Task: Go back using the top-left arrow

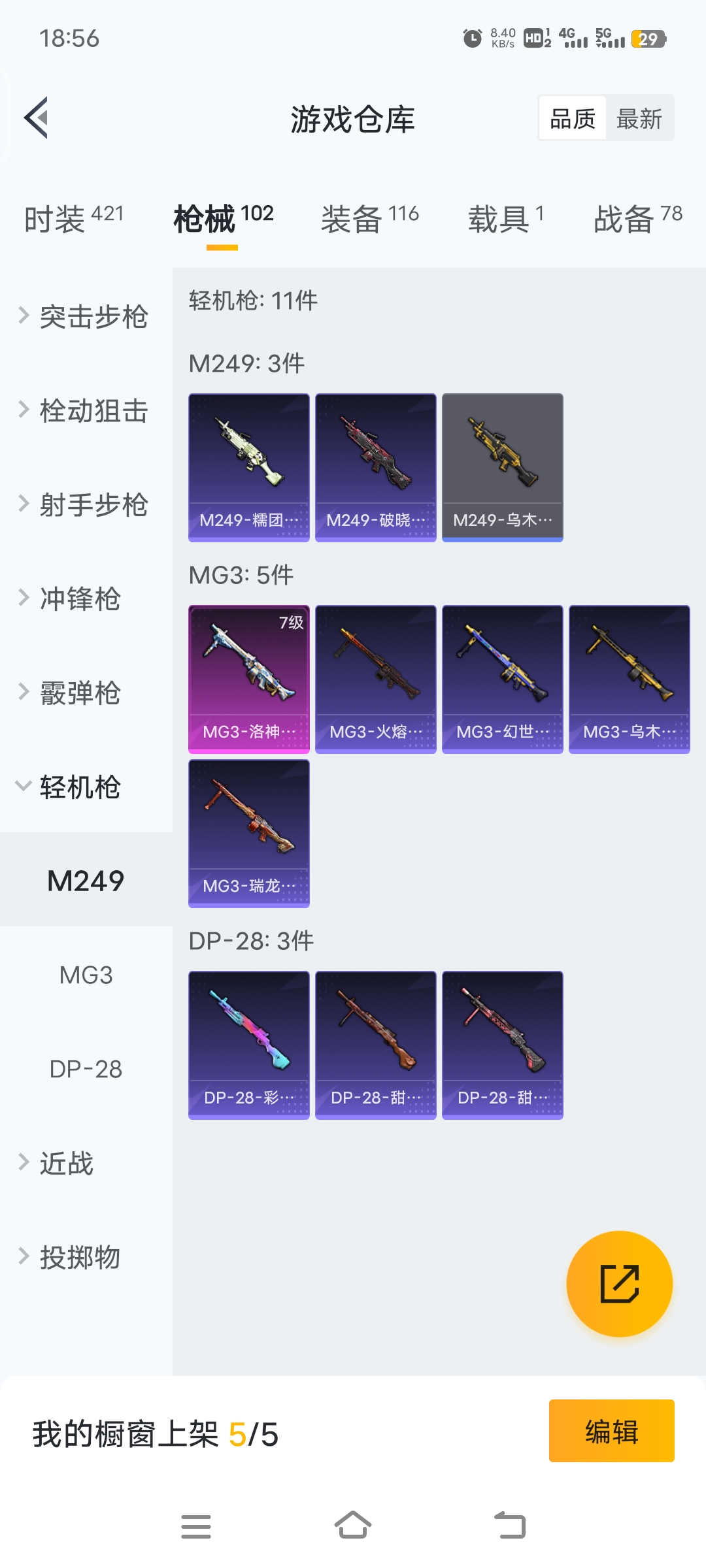Action: pyautogui.click(x=37, y=118)
